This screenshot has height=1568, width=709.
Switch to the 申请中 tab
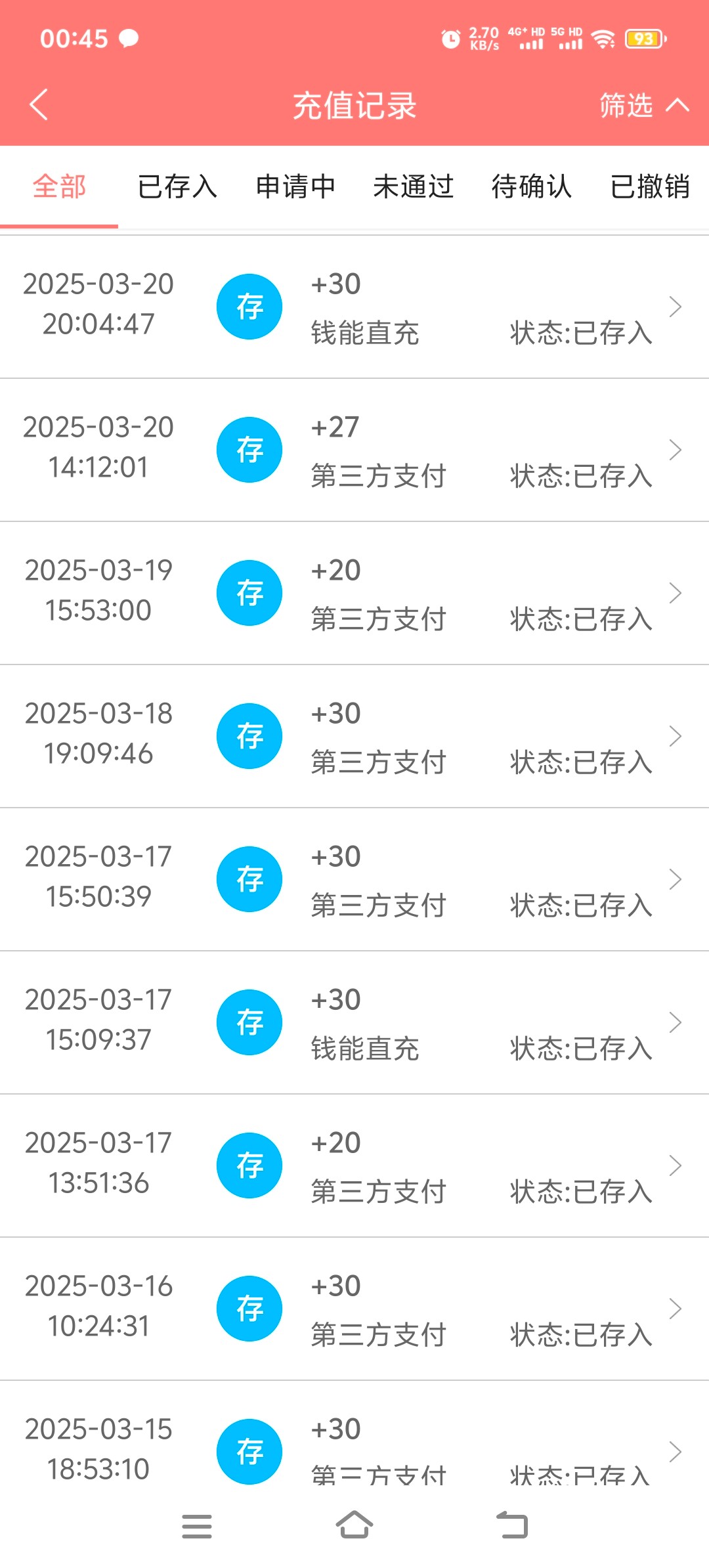[x=295, y=186]
